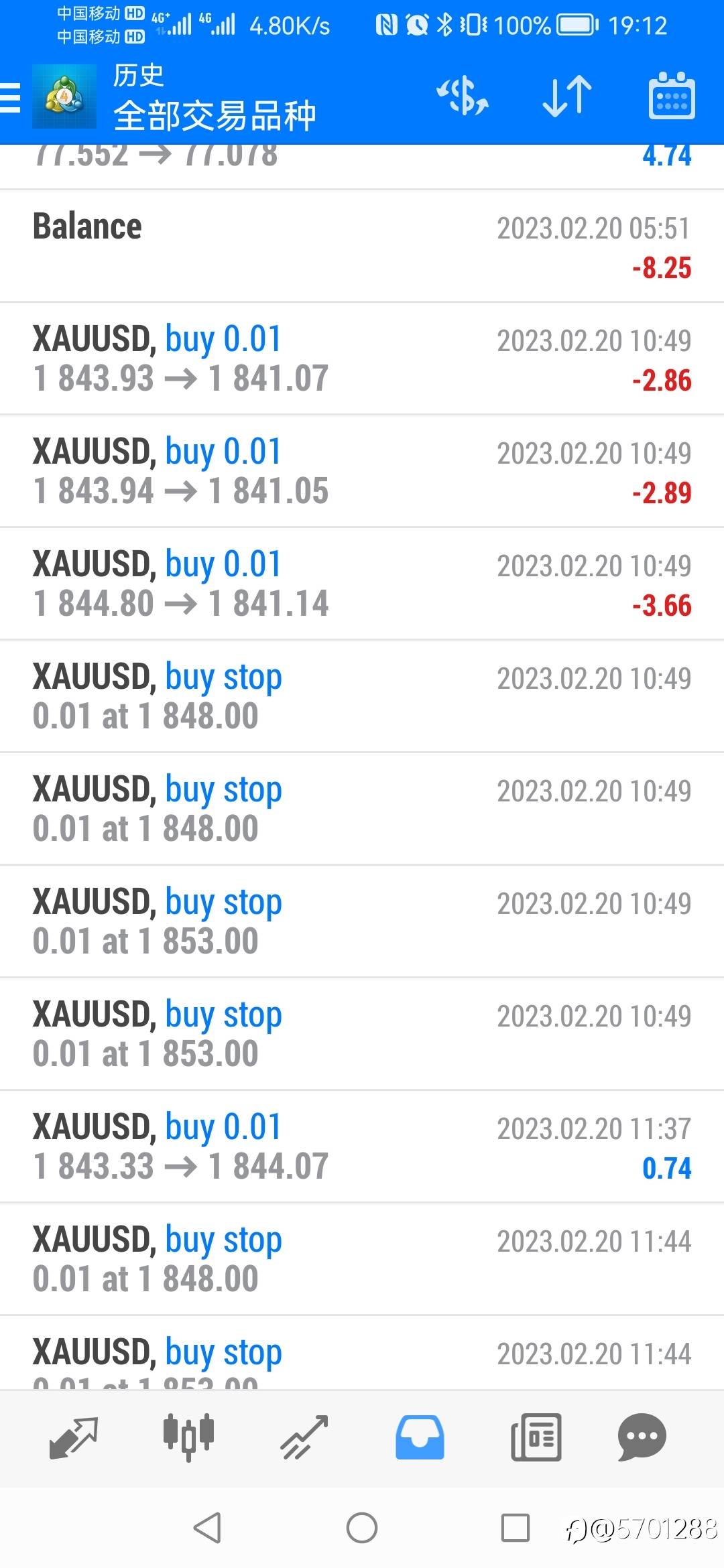Change history sort order with the arrows icon

(567, 96)
